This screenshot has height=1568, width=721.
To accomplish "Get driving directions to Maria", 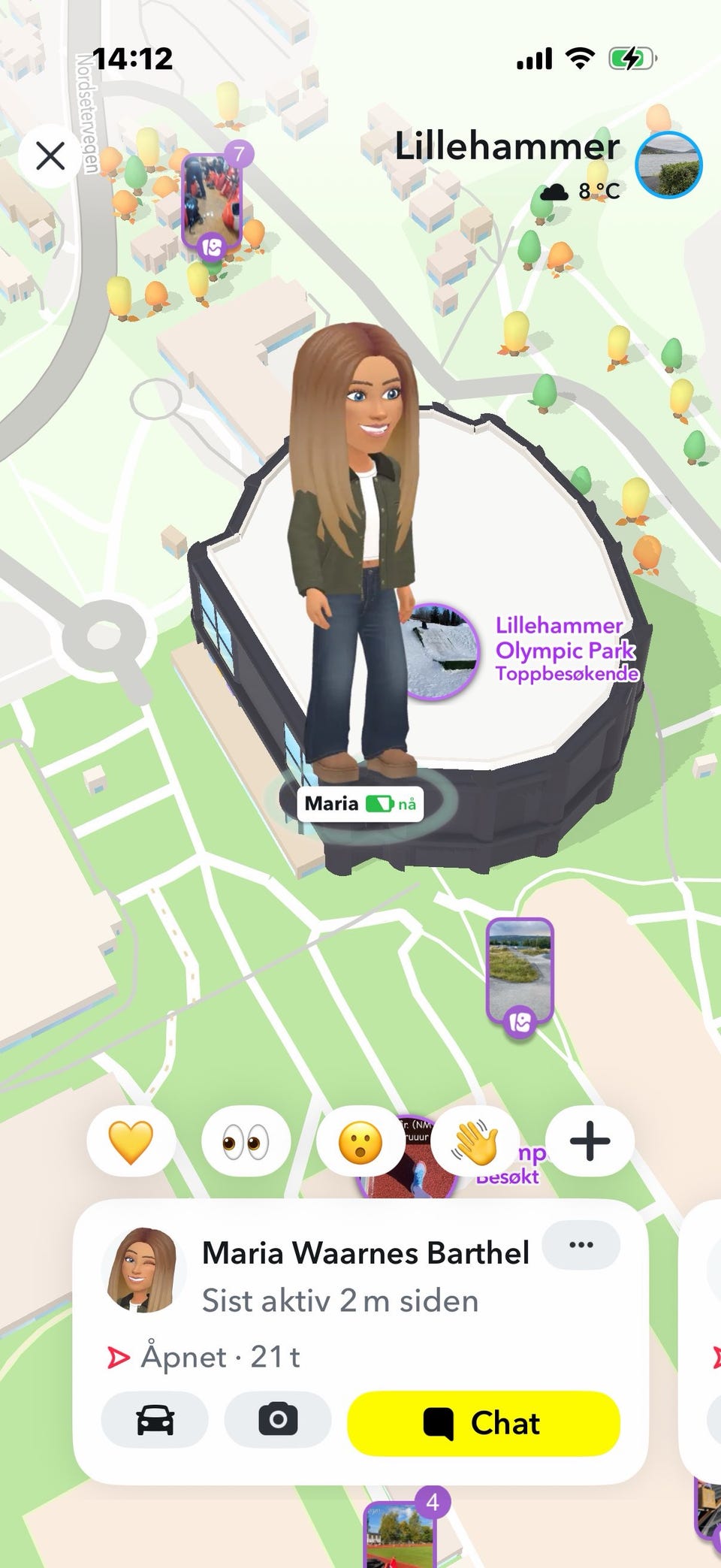I will tap(155, 1419).
